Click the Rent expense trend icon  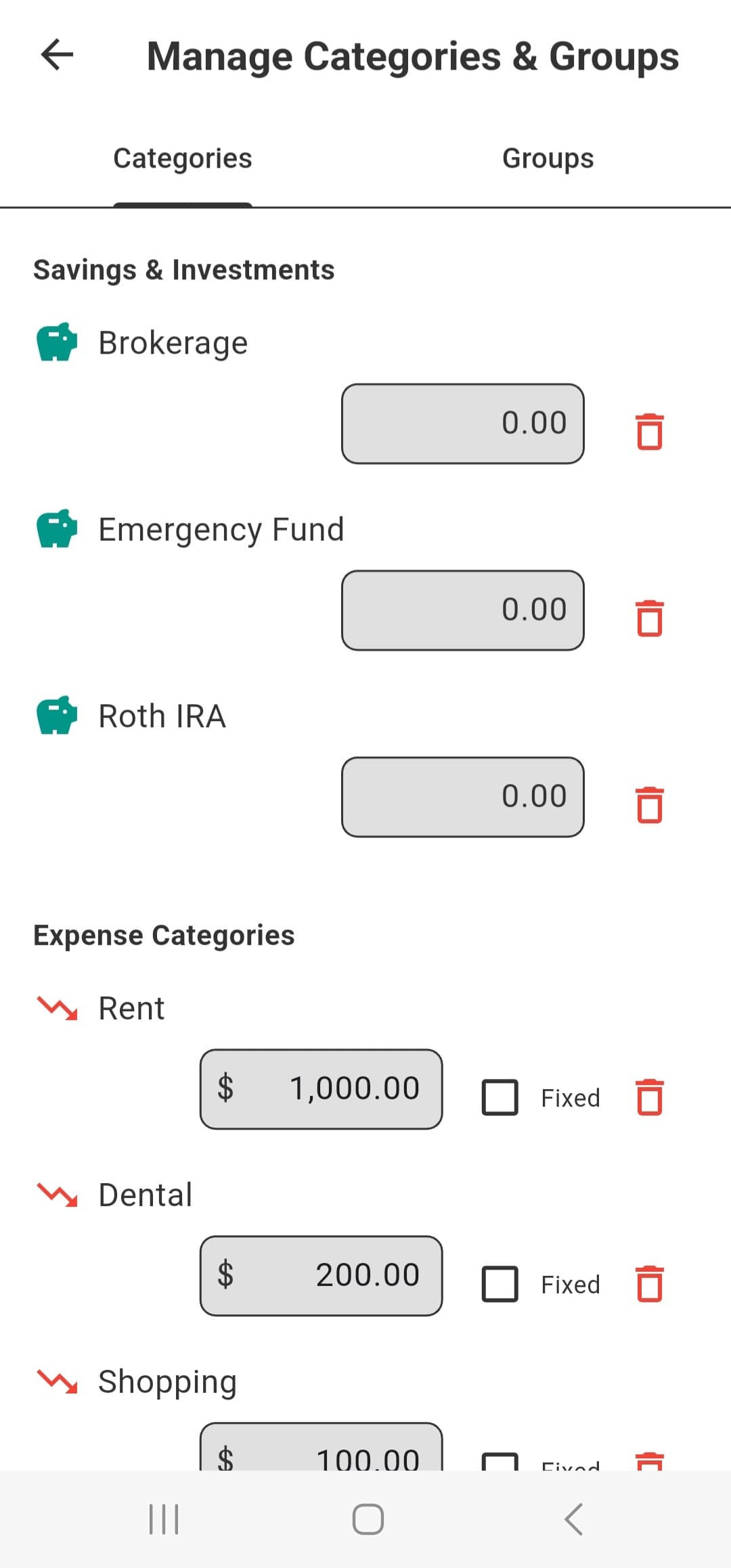(58, 1008)
